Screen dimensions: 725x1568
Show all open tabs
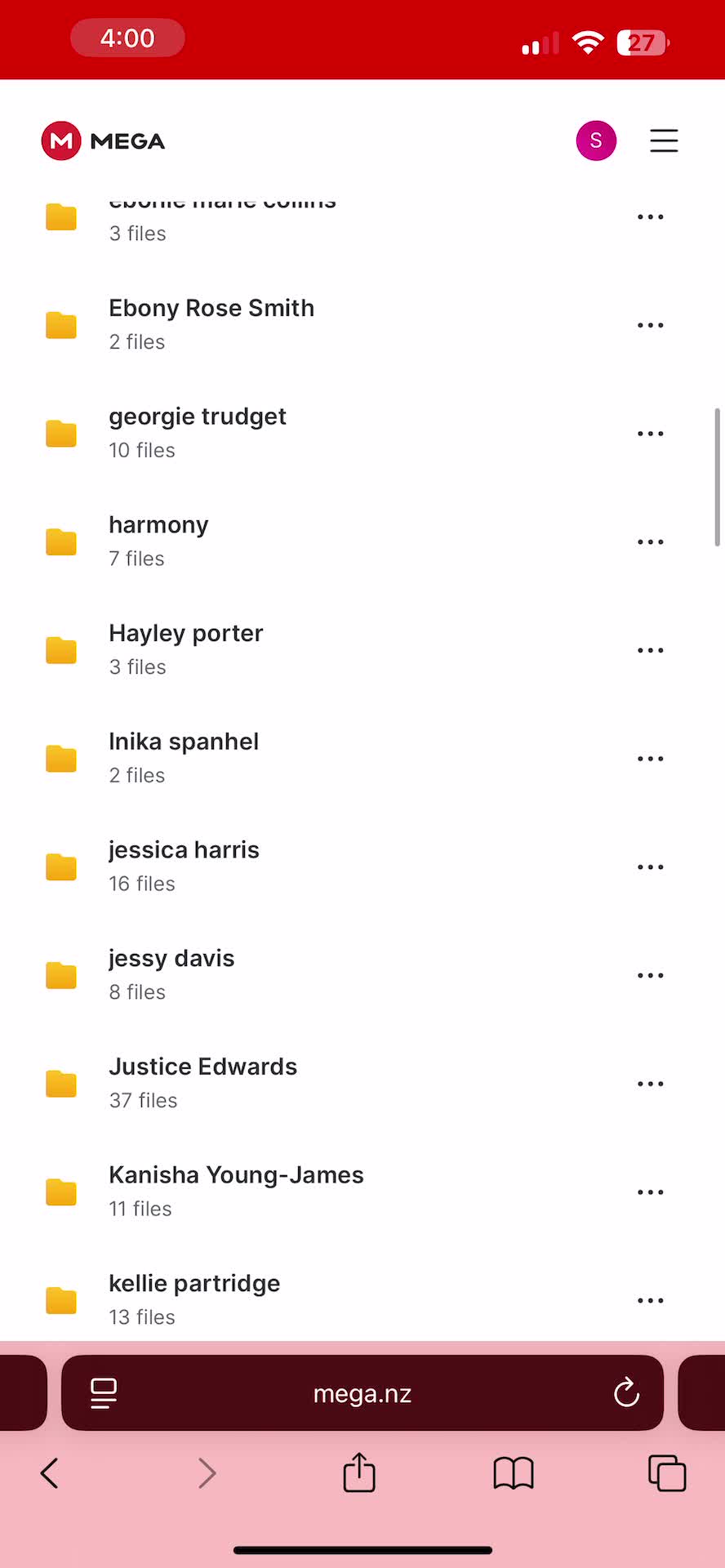[667, 1473]
